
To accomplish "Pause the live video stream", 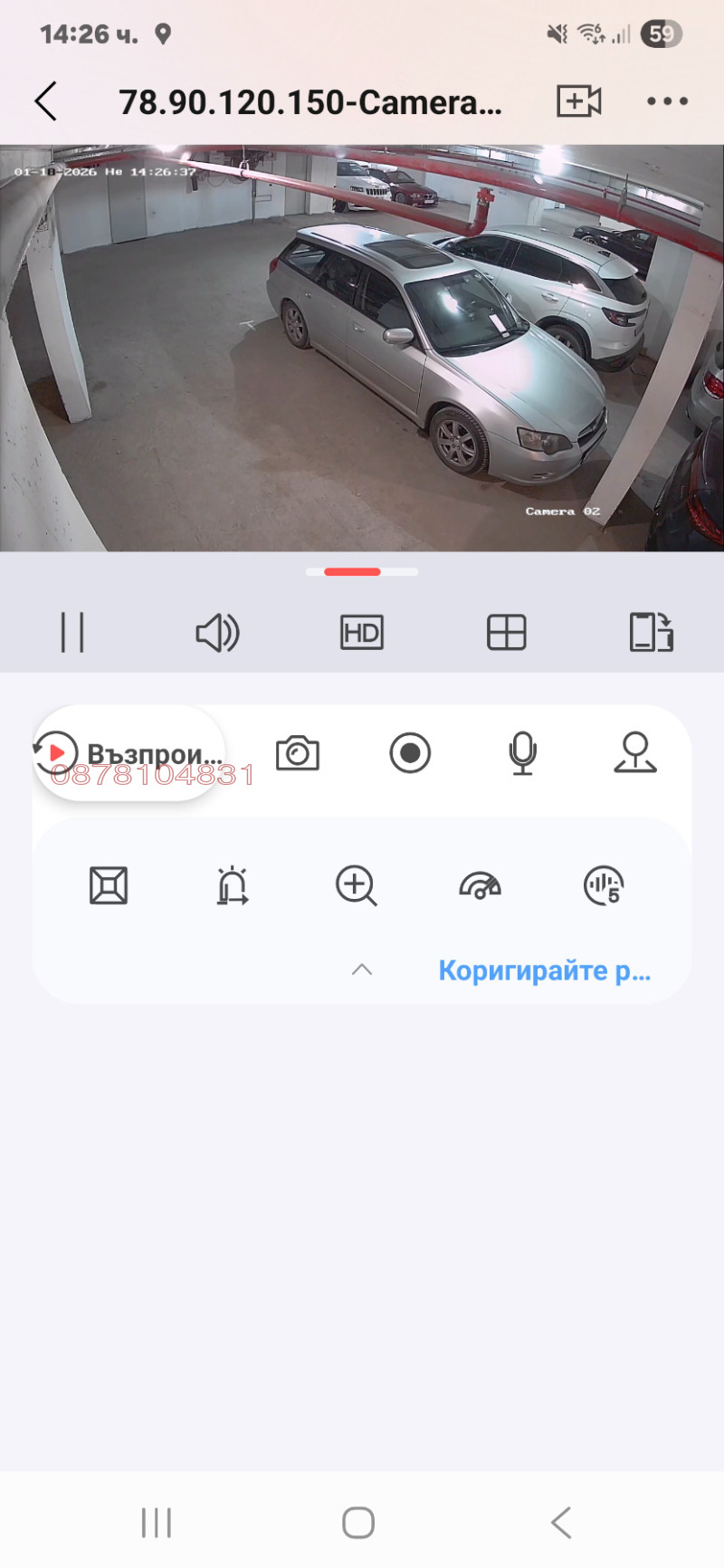I will coord(72,632).
